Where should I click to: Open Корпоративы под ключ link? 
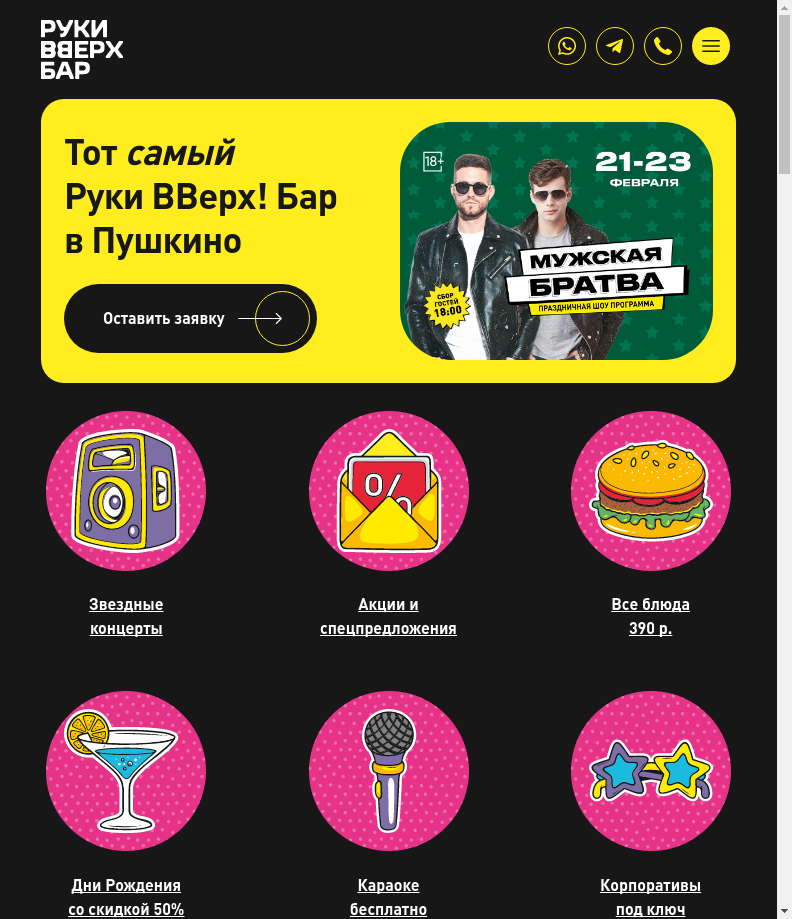point(650,896)
